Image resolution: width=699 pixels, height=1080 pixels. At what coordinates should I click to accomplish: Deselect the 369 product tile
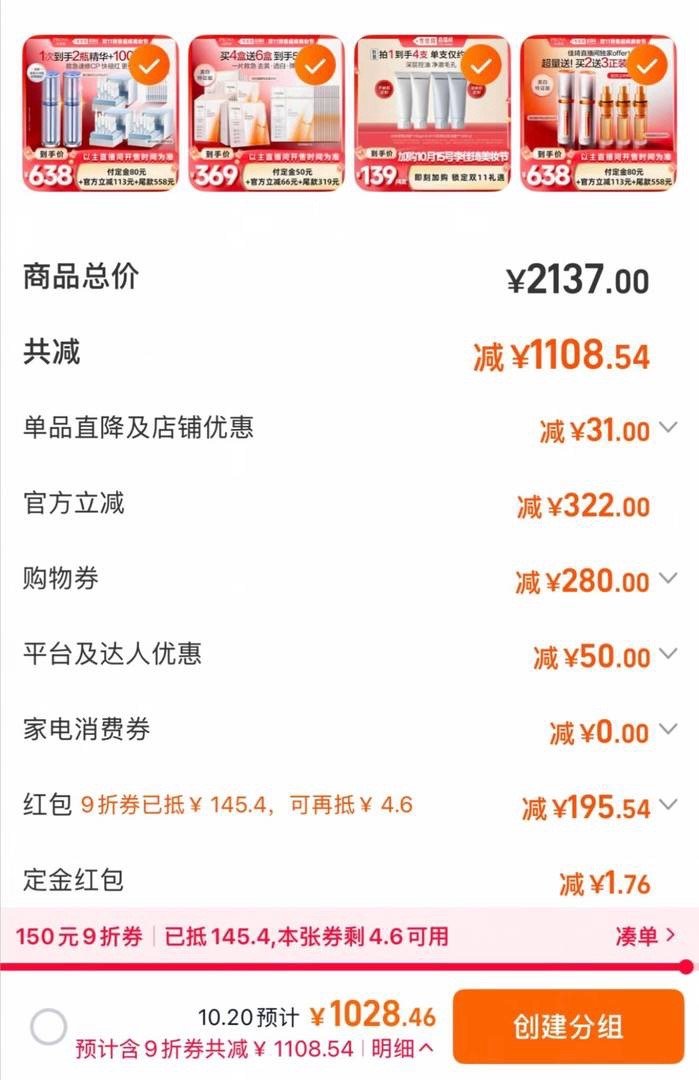(315, 67)
